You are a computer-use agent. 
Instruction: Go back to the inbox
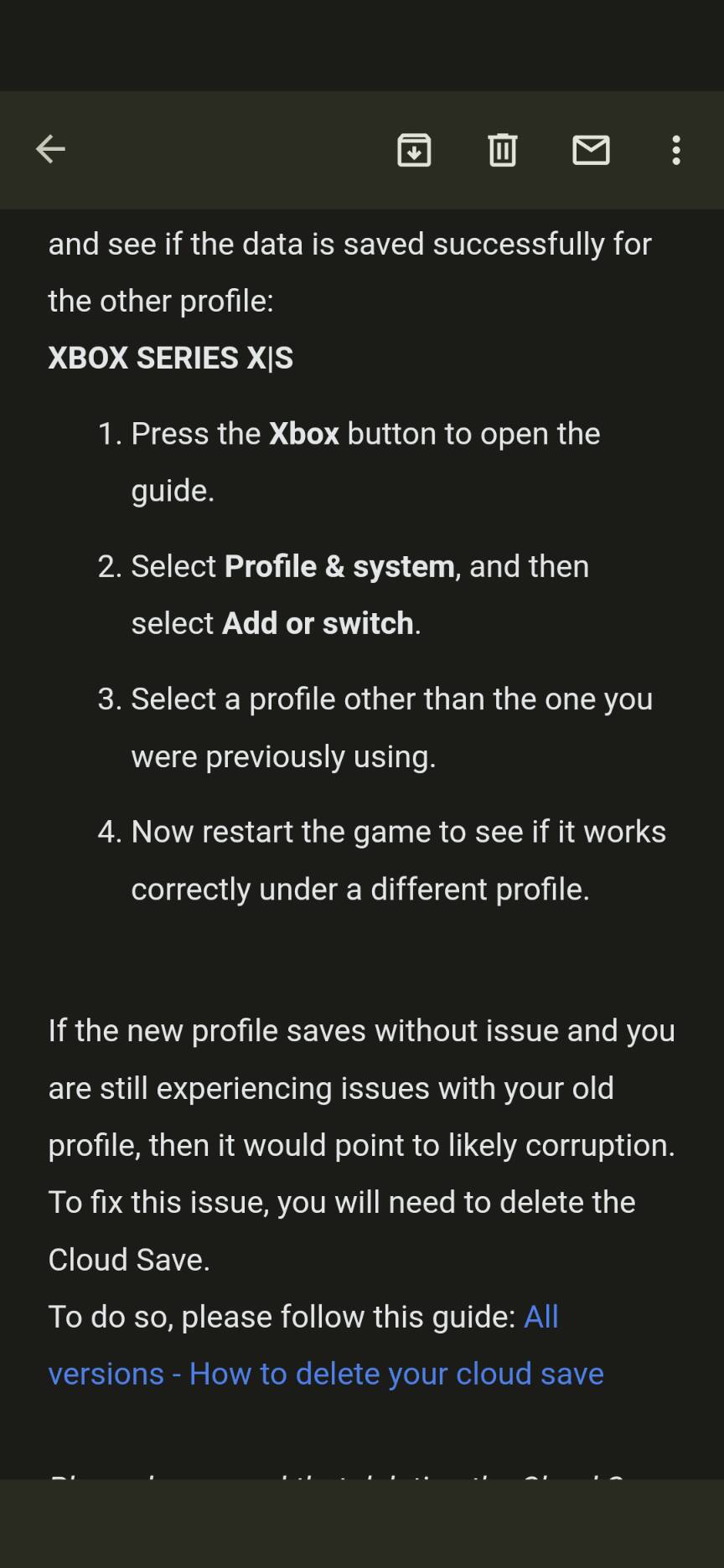click(50, 150)
